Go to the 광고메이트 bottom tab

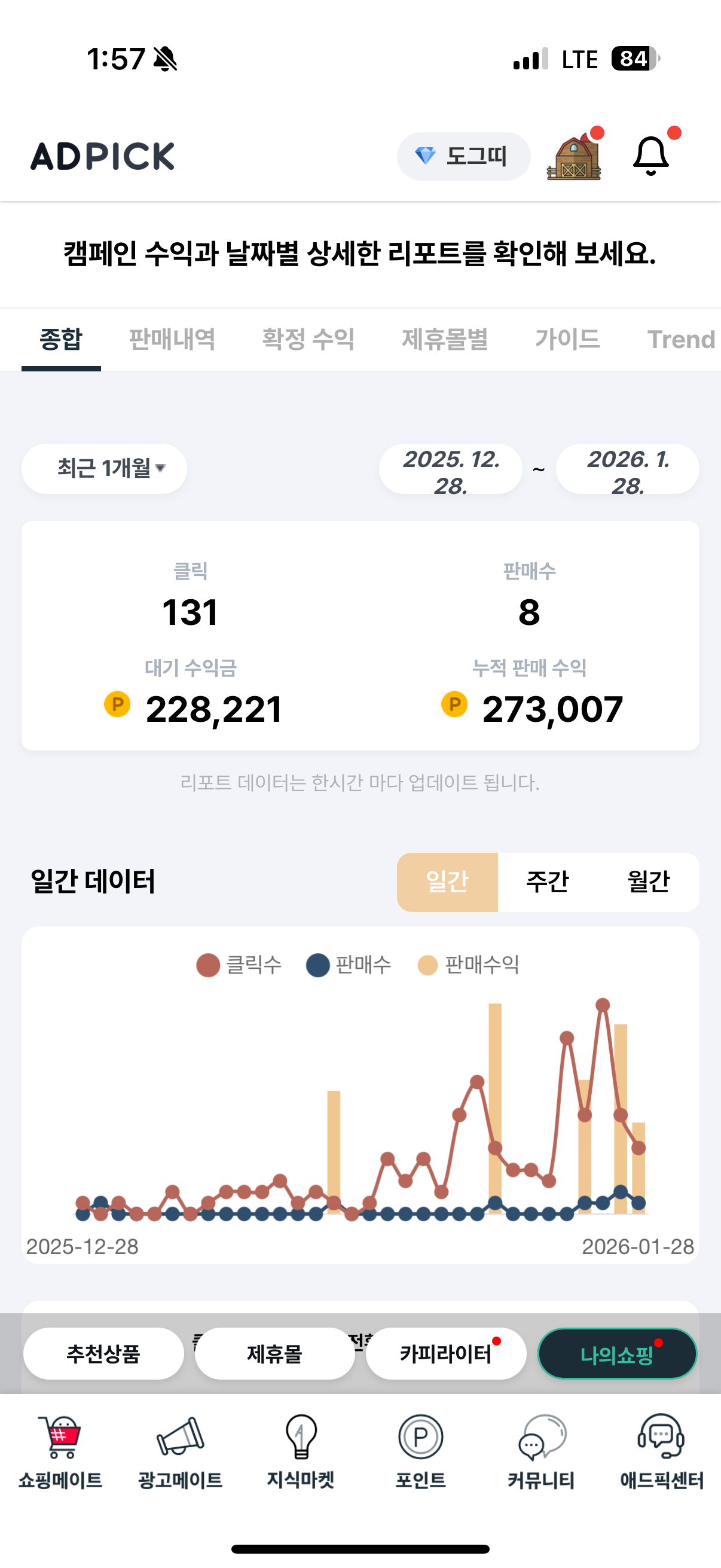pos(180,1451)
